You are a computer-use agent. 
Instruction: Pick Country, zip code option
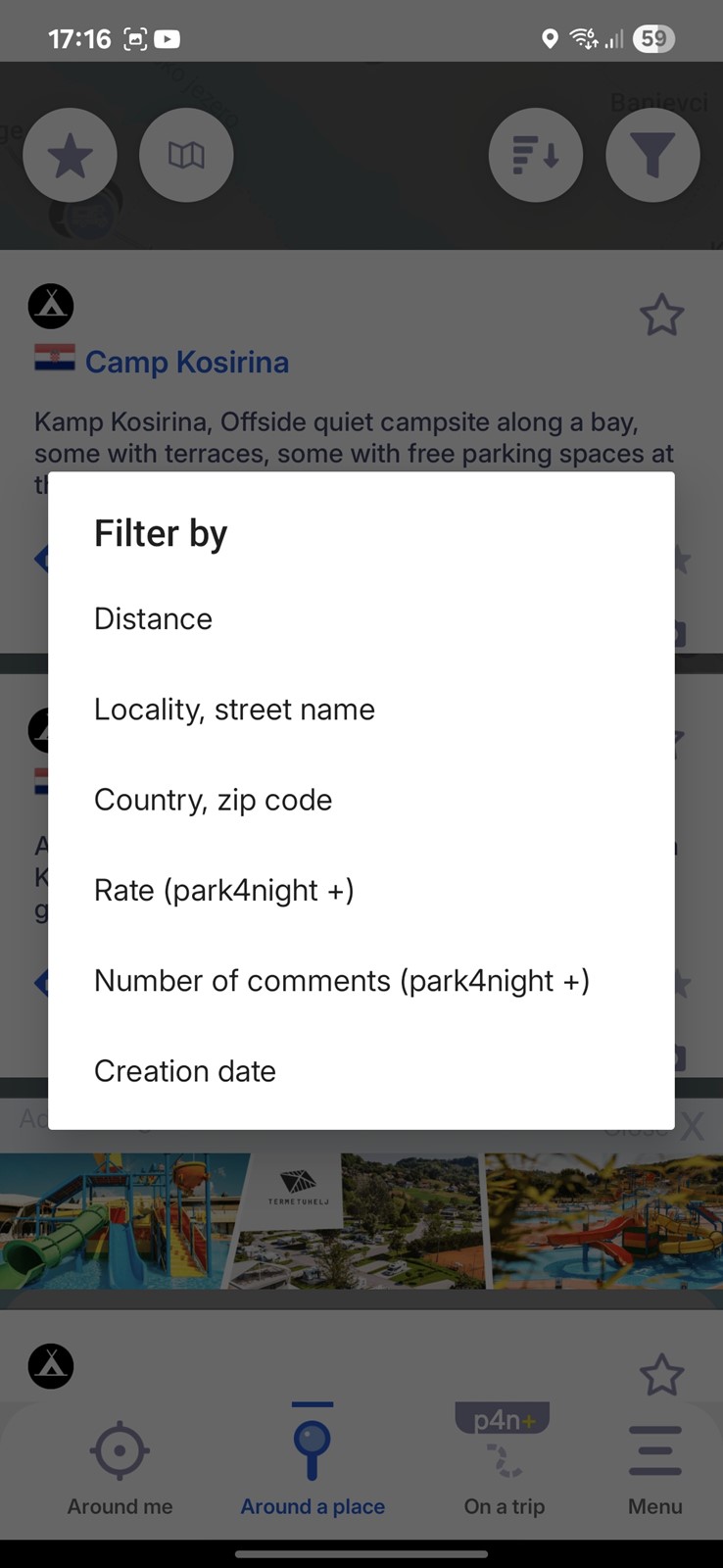tap(361, 800)
